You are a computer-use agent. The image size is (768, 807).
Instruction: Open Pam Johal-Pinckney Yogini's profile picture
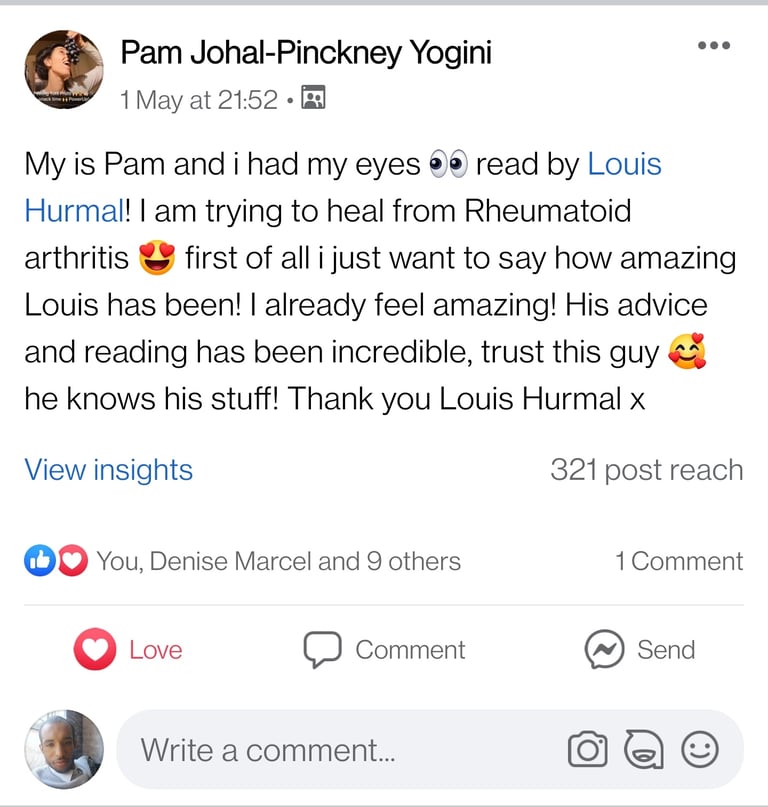63,69
